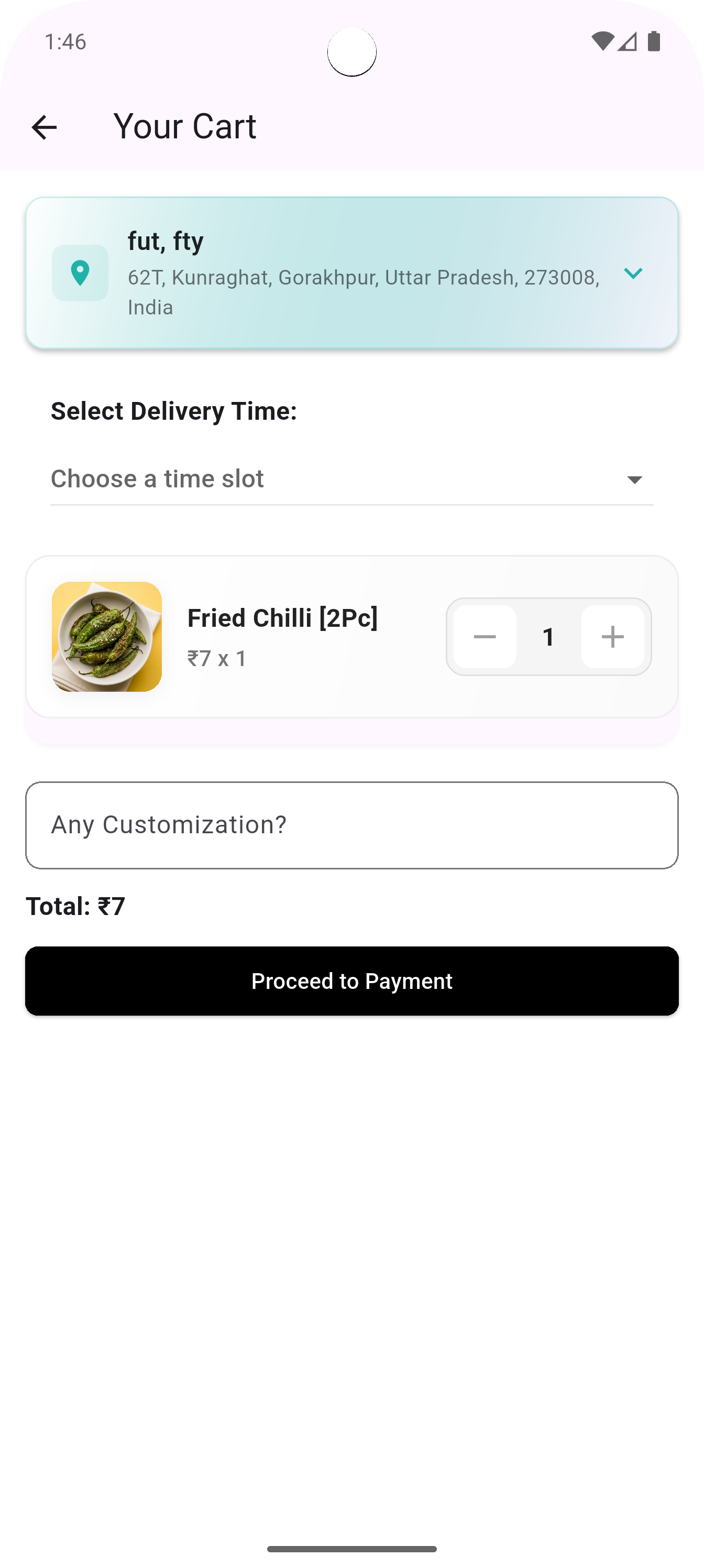Tap the Fried Chilli dish photo
The width and height of the screenshot is (704, 1568).
click(x=106, y=636)
